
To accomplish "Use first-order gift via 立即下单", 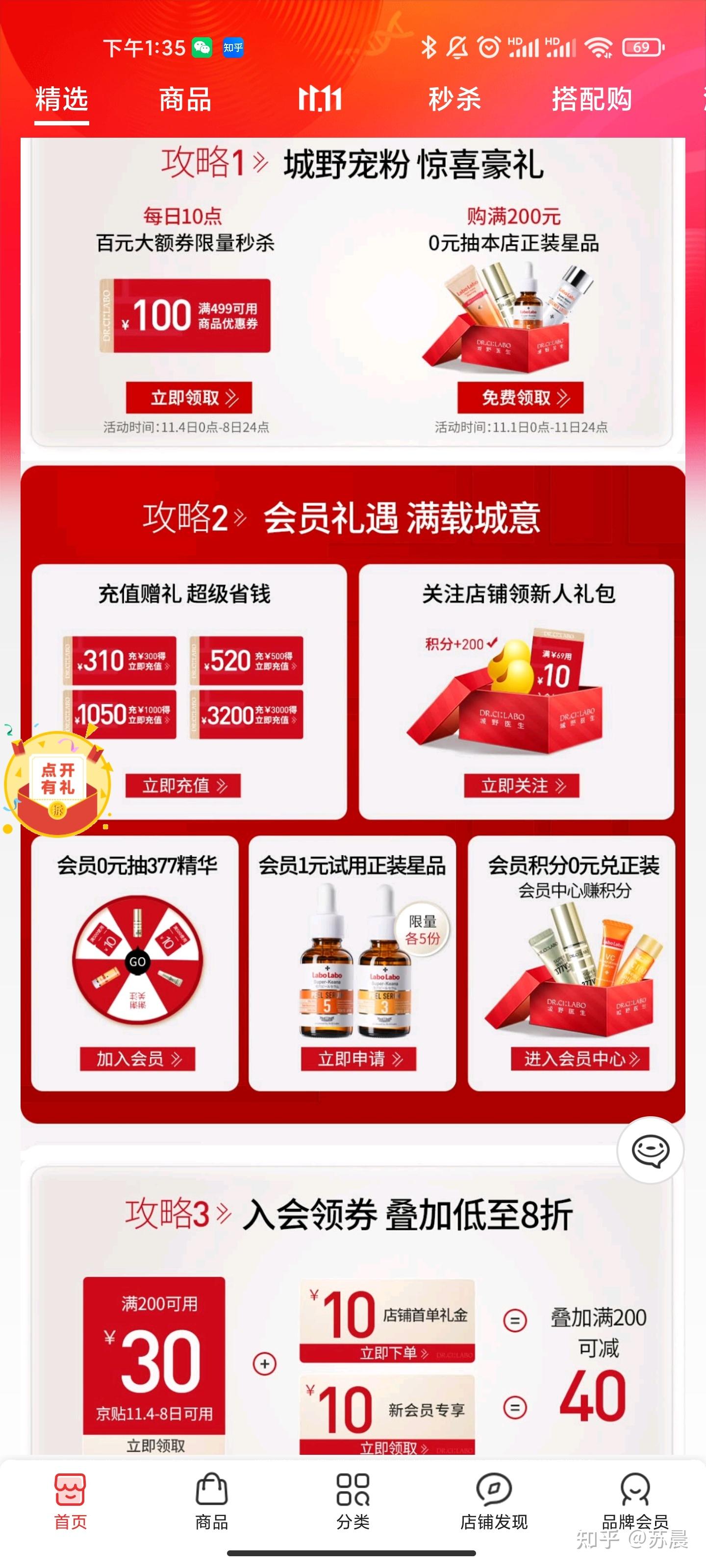I will [387, 1352].
